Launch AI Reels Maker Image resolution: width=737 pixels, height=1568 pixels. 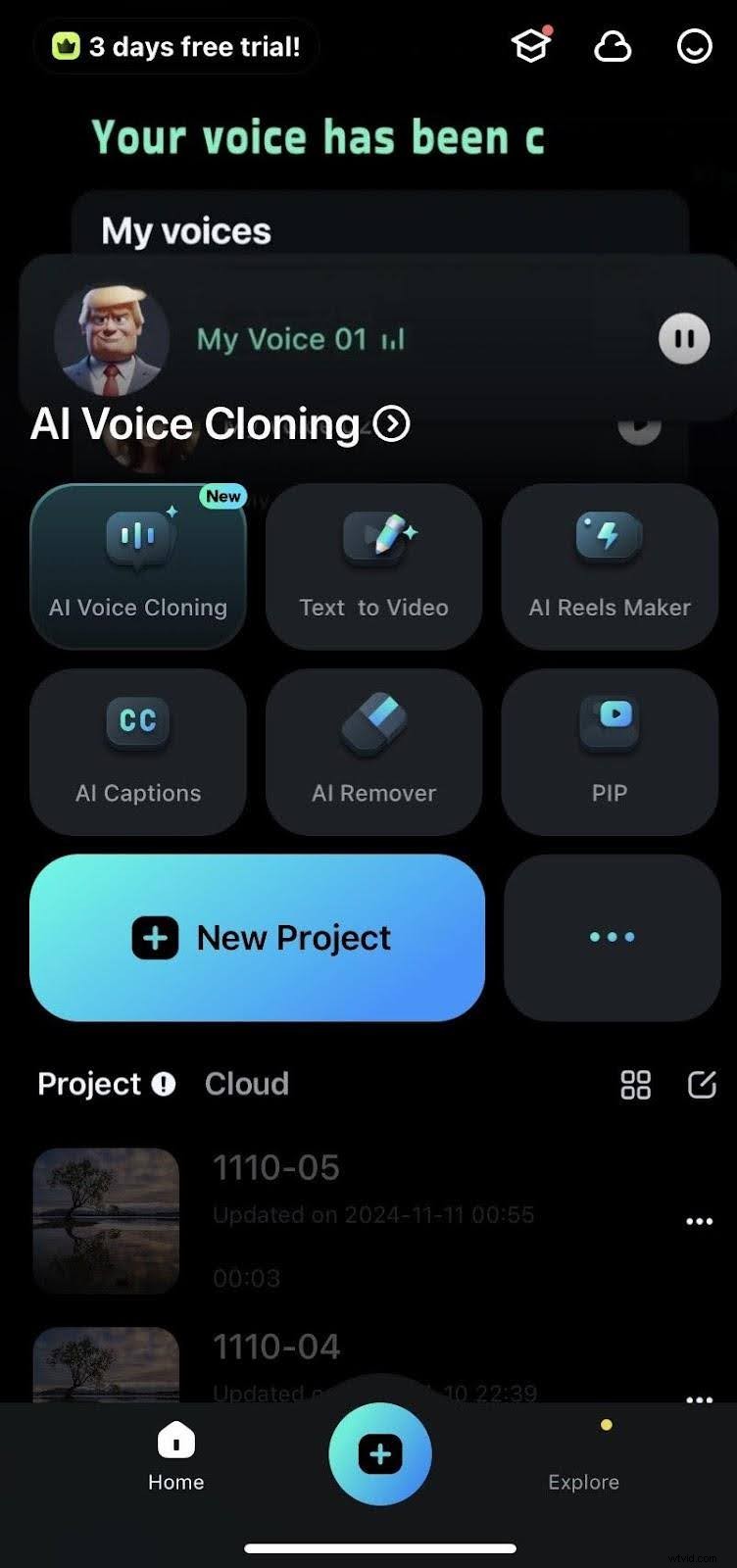click(x=609, y=566)
